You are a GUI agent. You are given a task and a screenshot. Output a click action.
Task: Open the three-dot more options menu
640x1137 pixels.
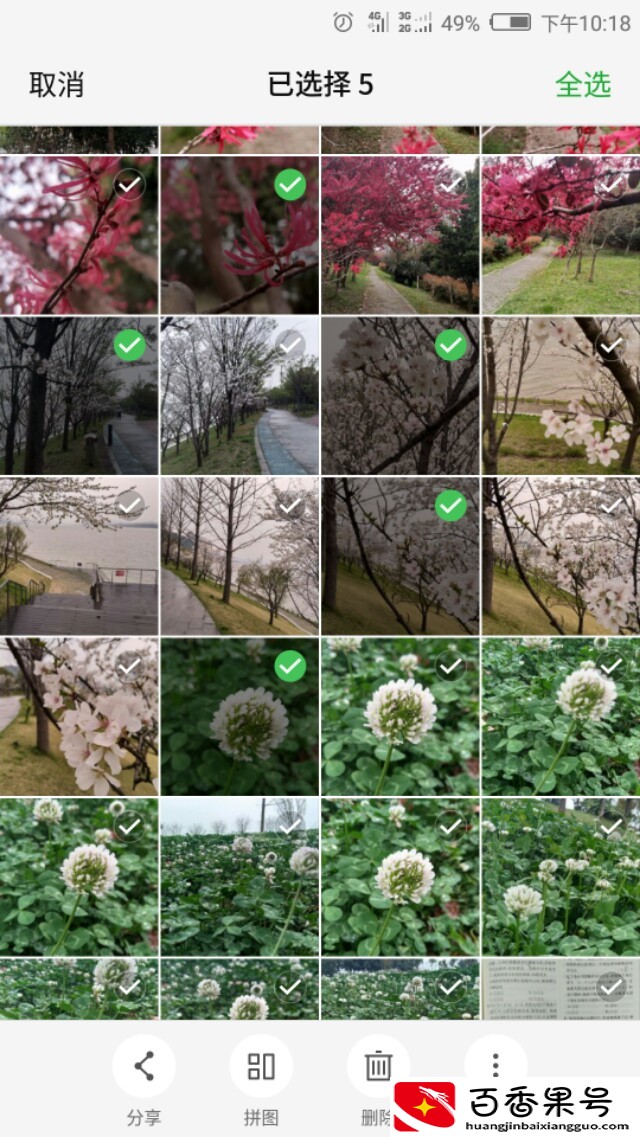point(495,1063)
